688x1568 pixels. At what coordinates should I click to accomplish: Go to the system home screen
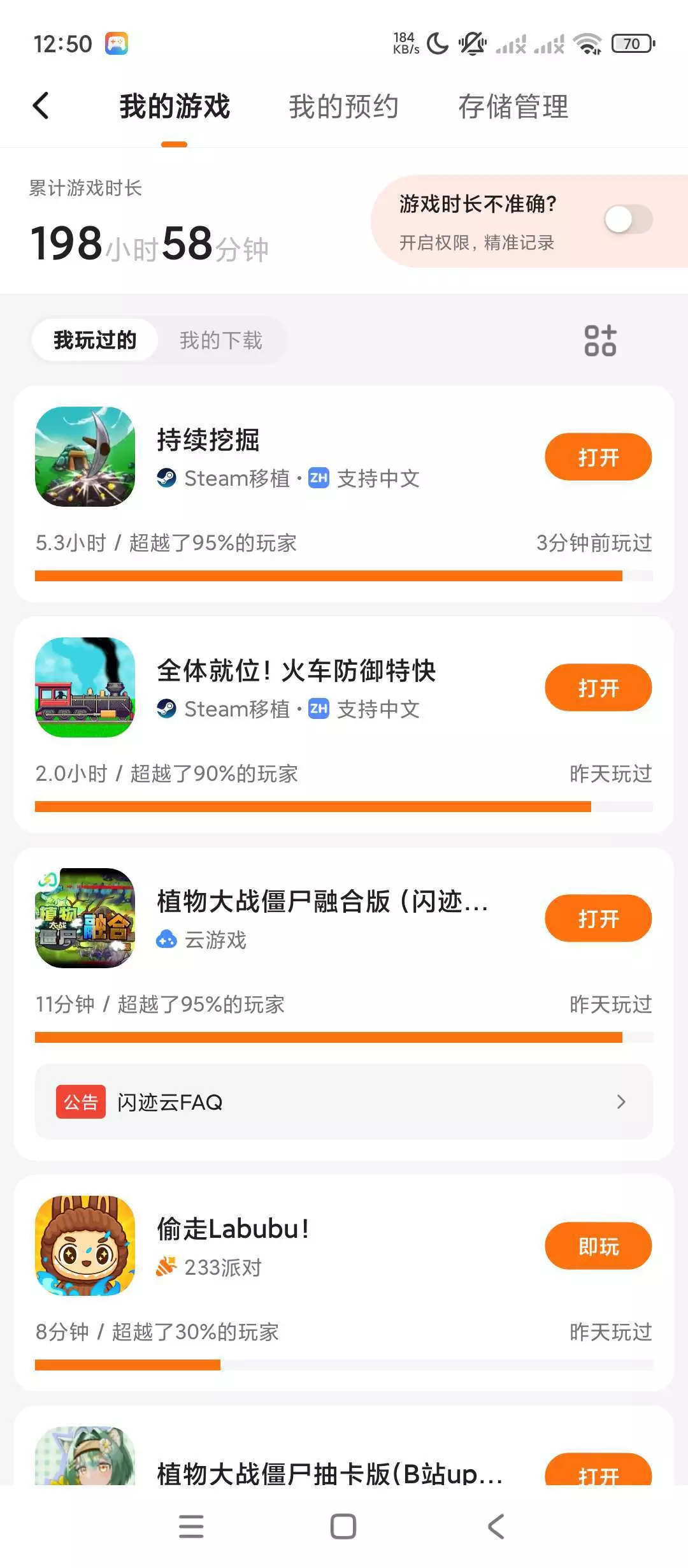(343, 1527)
